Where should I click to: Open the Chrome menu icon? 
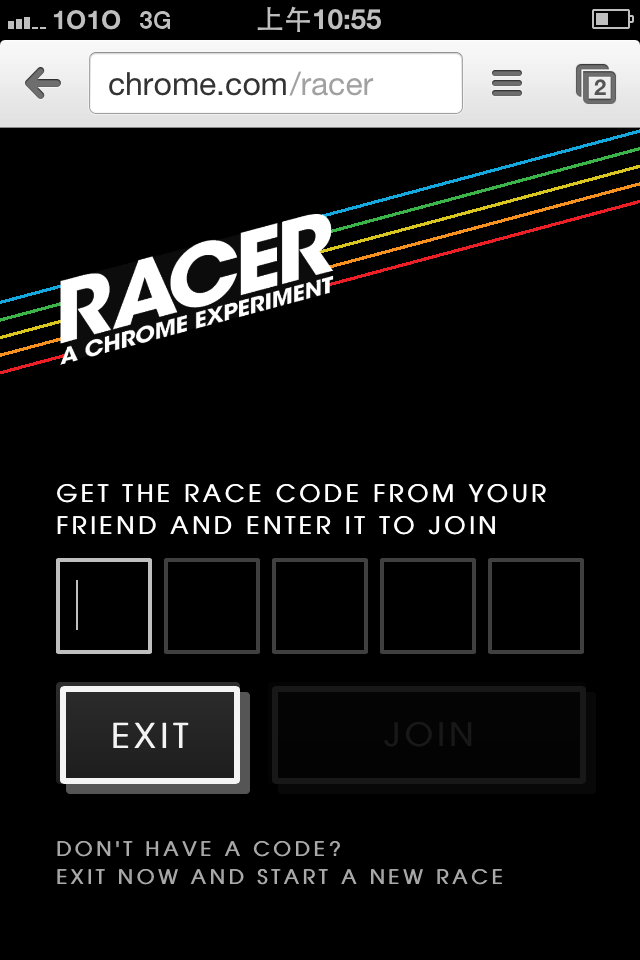click(x=507, y=84)
